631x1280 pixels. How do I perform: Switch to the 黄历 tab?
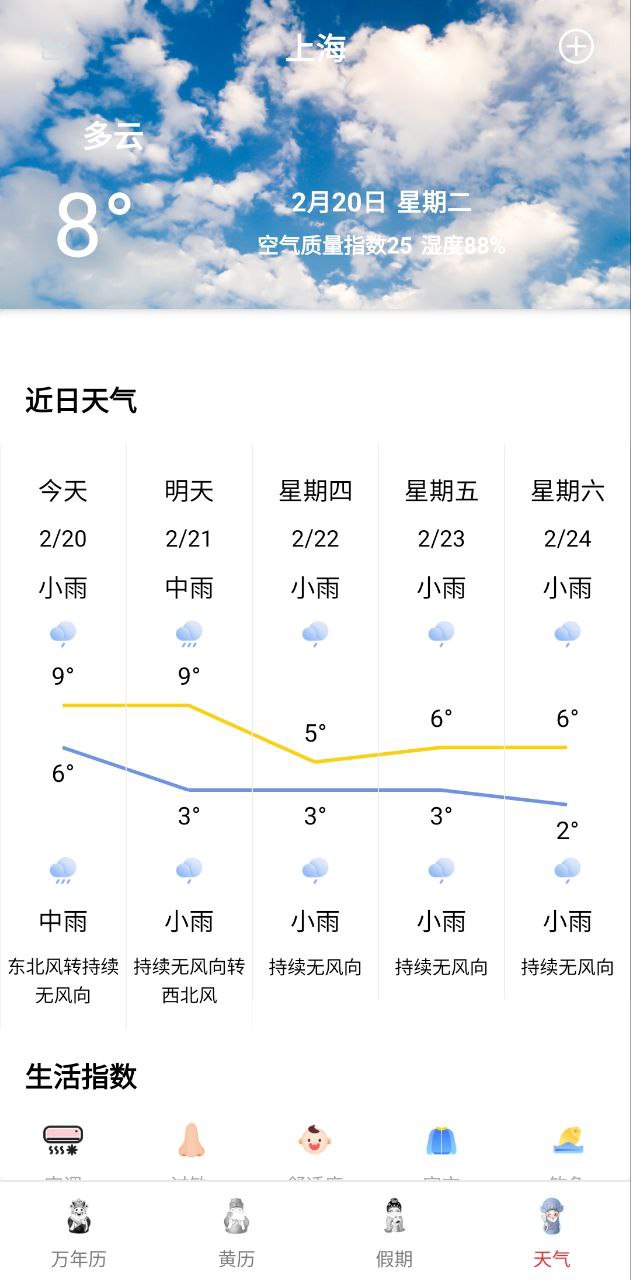point(237,1232)
